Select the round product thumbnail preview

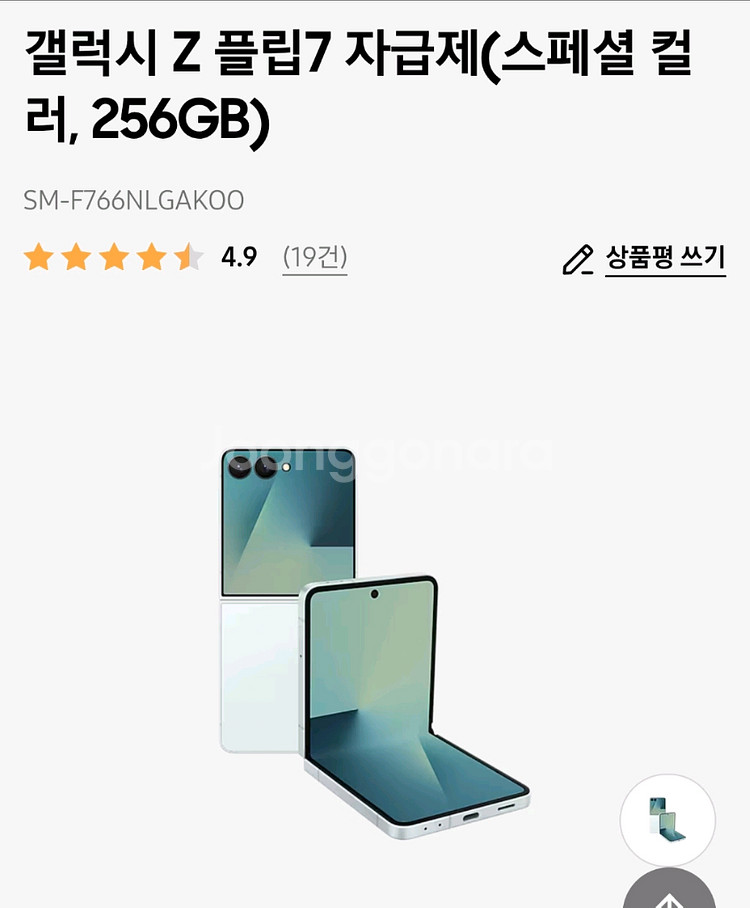pos(667,820)
